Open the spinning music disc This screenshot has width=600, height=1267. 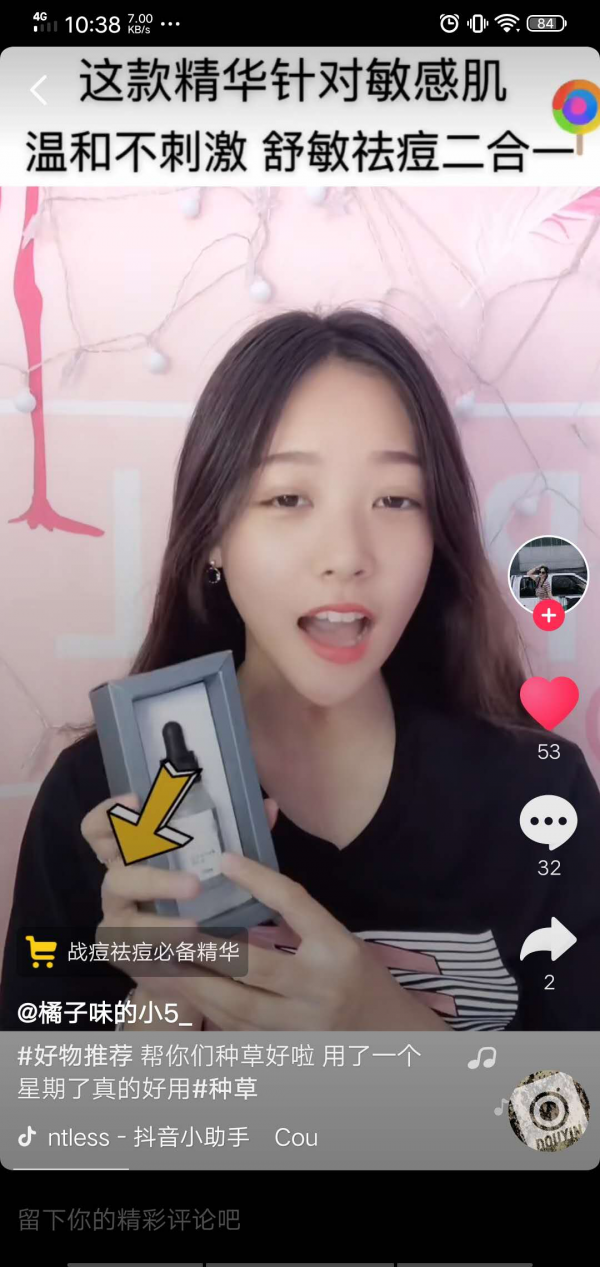(x=548, y=1111)
